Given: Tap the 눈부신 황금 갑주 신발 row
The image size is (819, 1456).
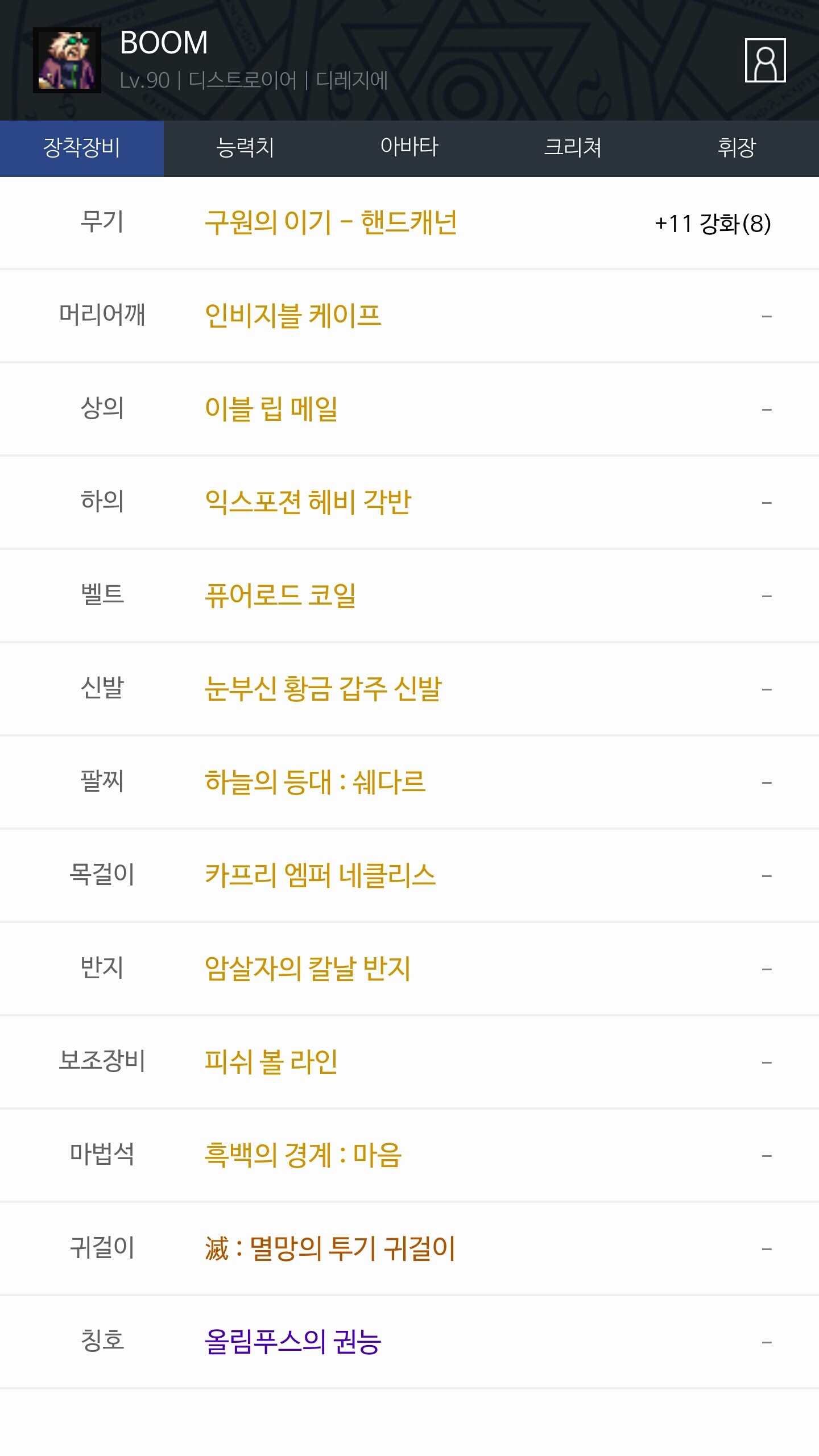Looking at the screenshot, I should pyautogui.click(x=323, y=689).
